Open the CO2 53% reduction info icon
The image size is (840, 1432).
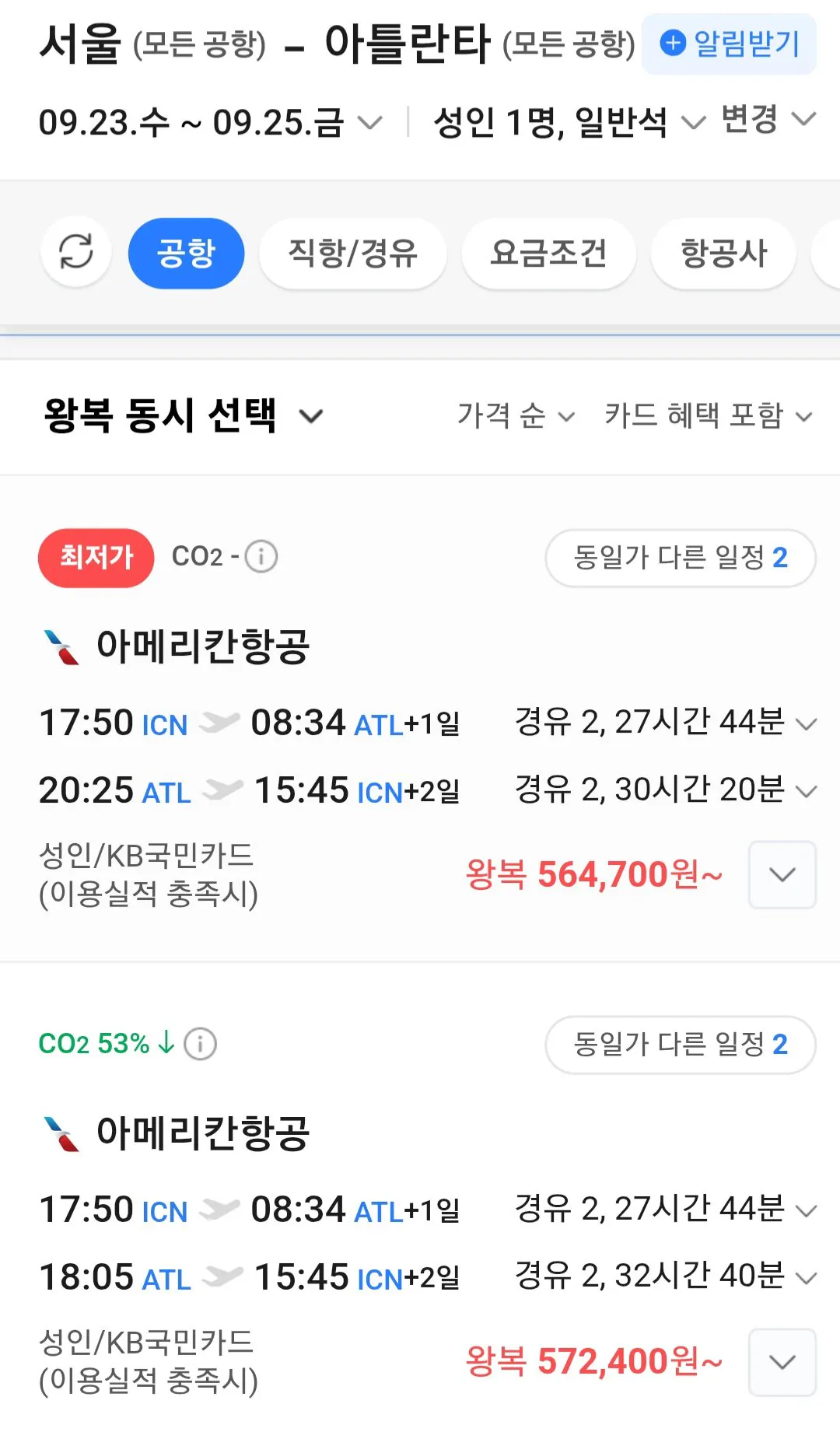pos(201,1045)
